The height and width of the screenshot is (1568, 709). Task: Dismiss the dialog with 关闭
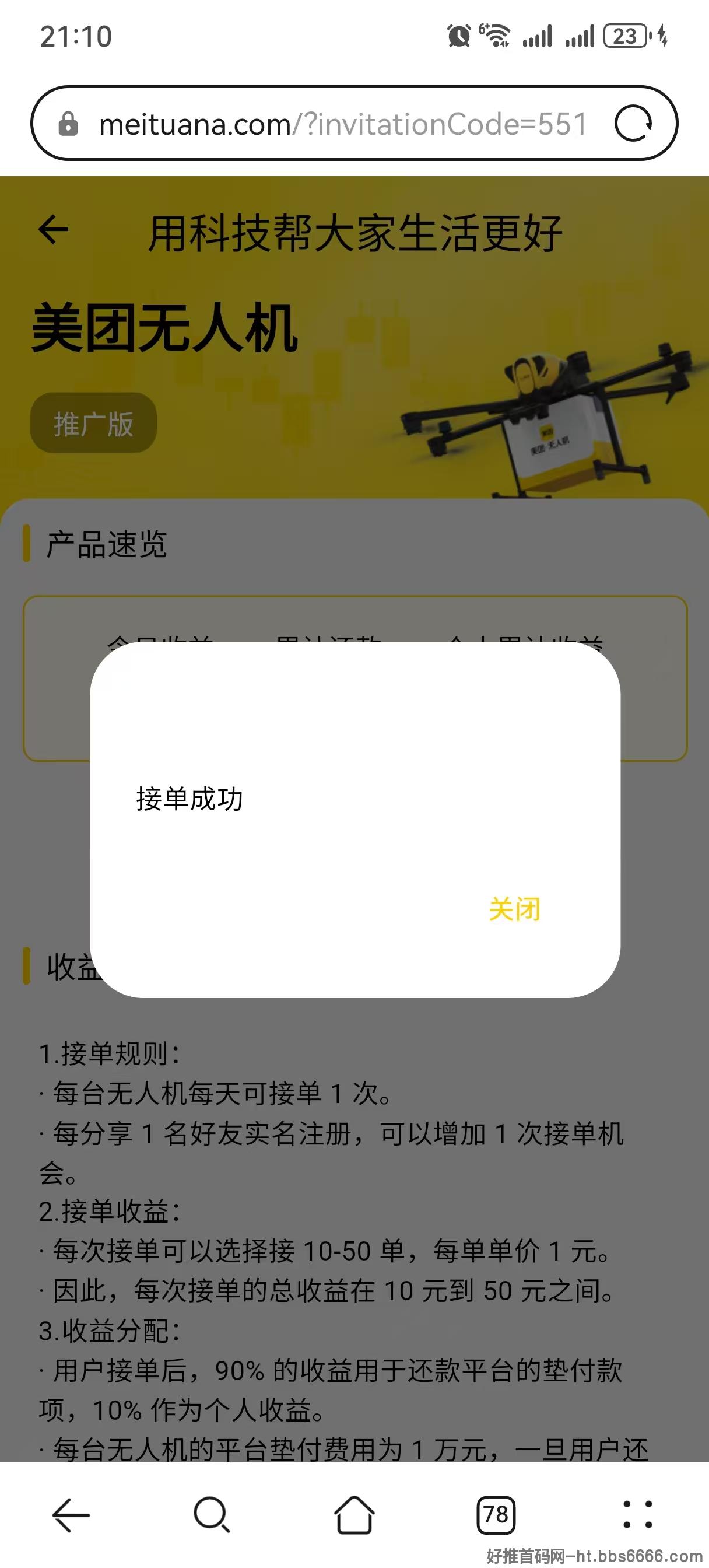pyautogui.click(x=514, y=909)
